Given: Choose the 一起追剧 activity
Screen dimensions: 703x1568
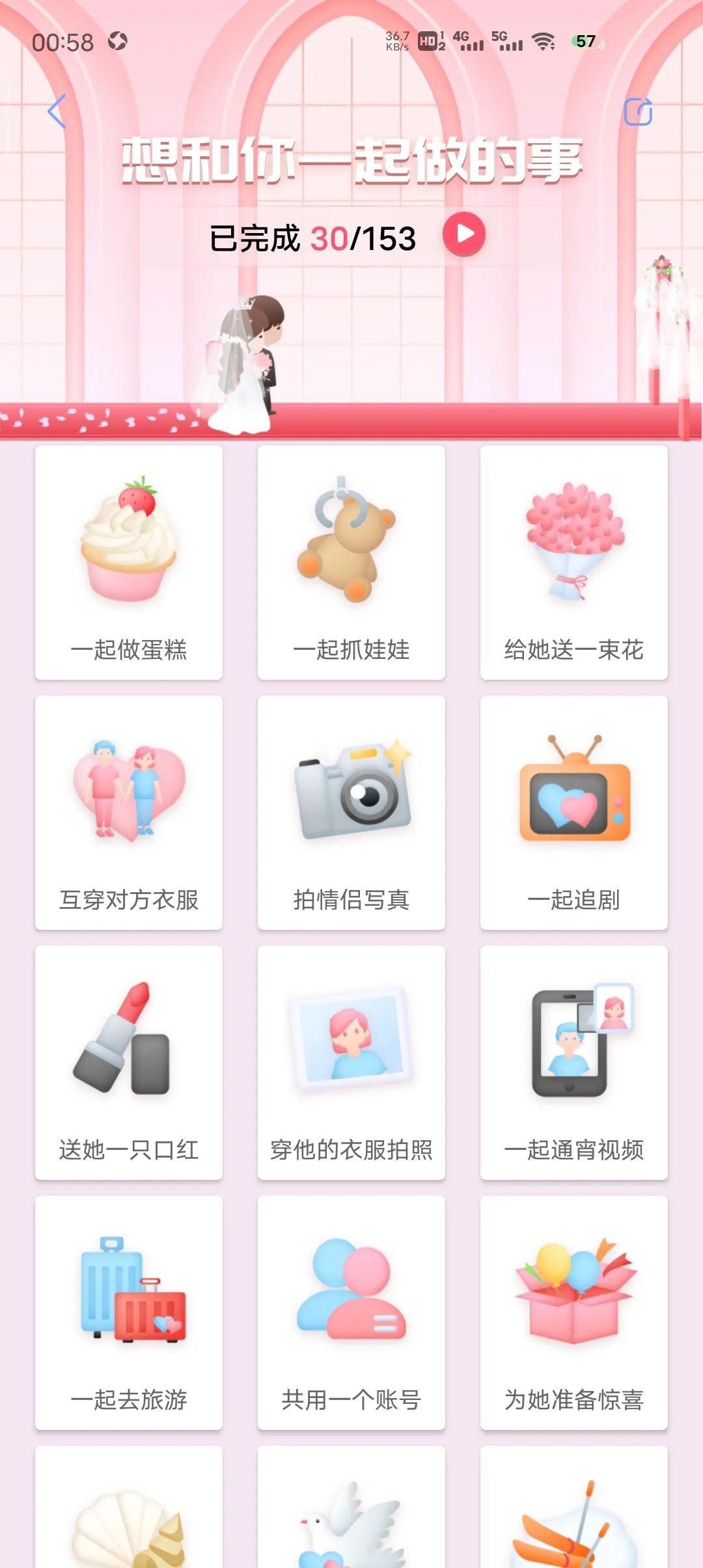Looking at the screenshot, I should click(x=574, y=813).
